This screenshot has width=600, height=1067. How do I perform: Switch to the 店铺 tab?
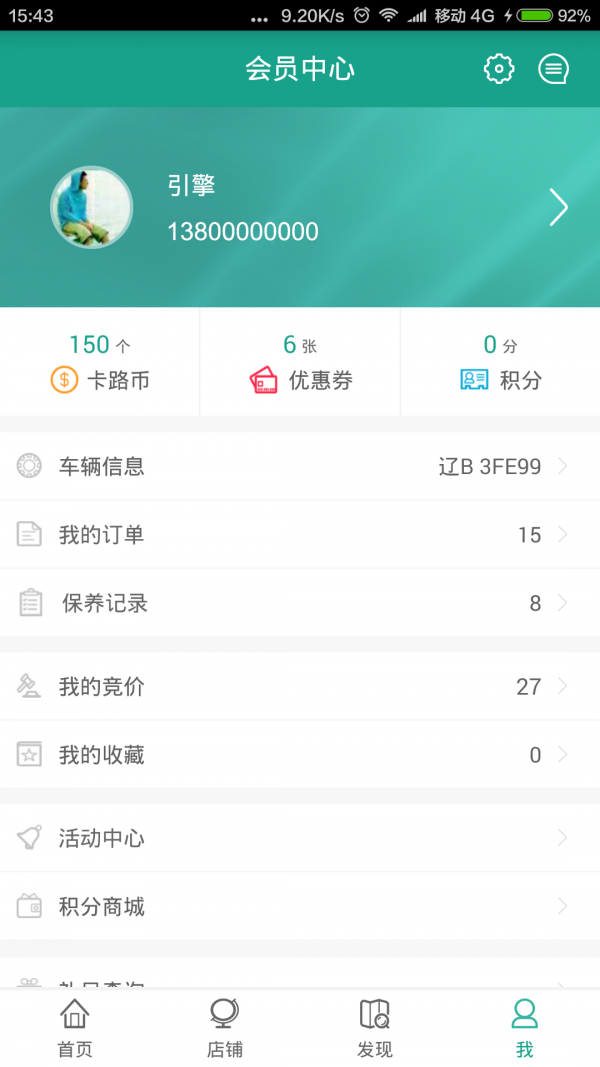click(225, 1028)
